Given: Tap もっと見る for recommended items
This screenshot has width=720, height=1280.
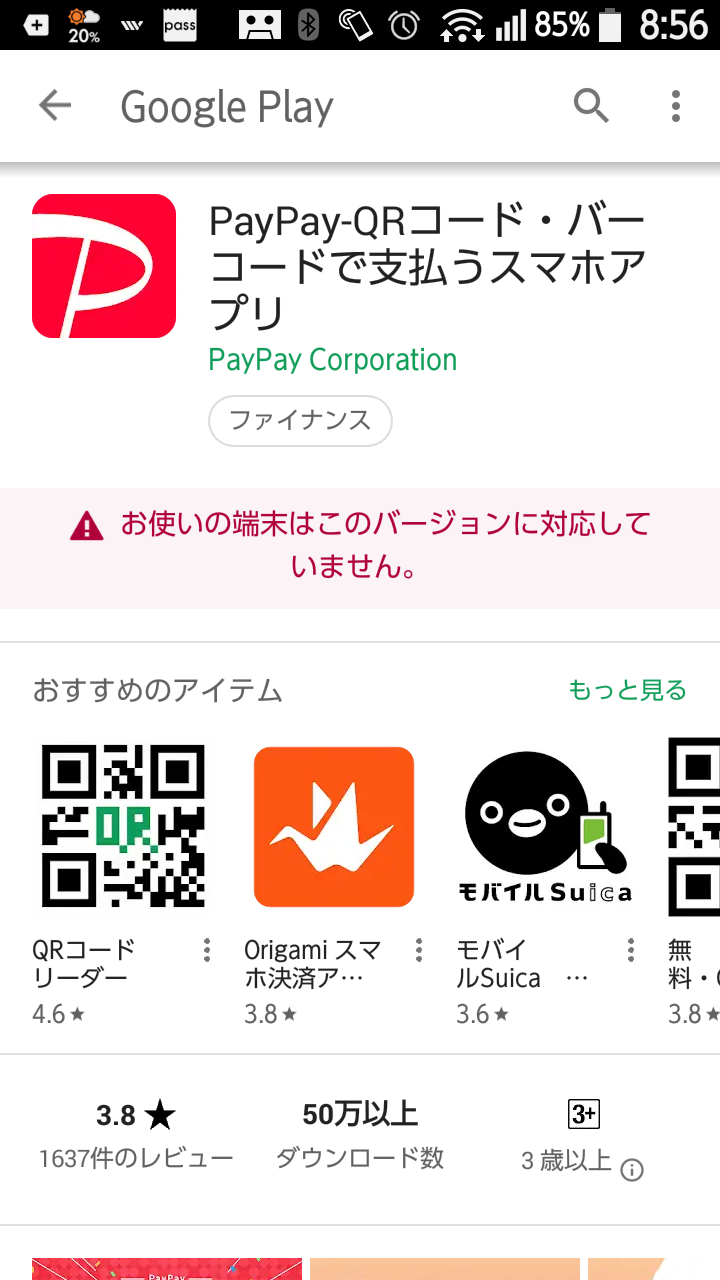Looking at the screenshot, I should tap(627, 690).
